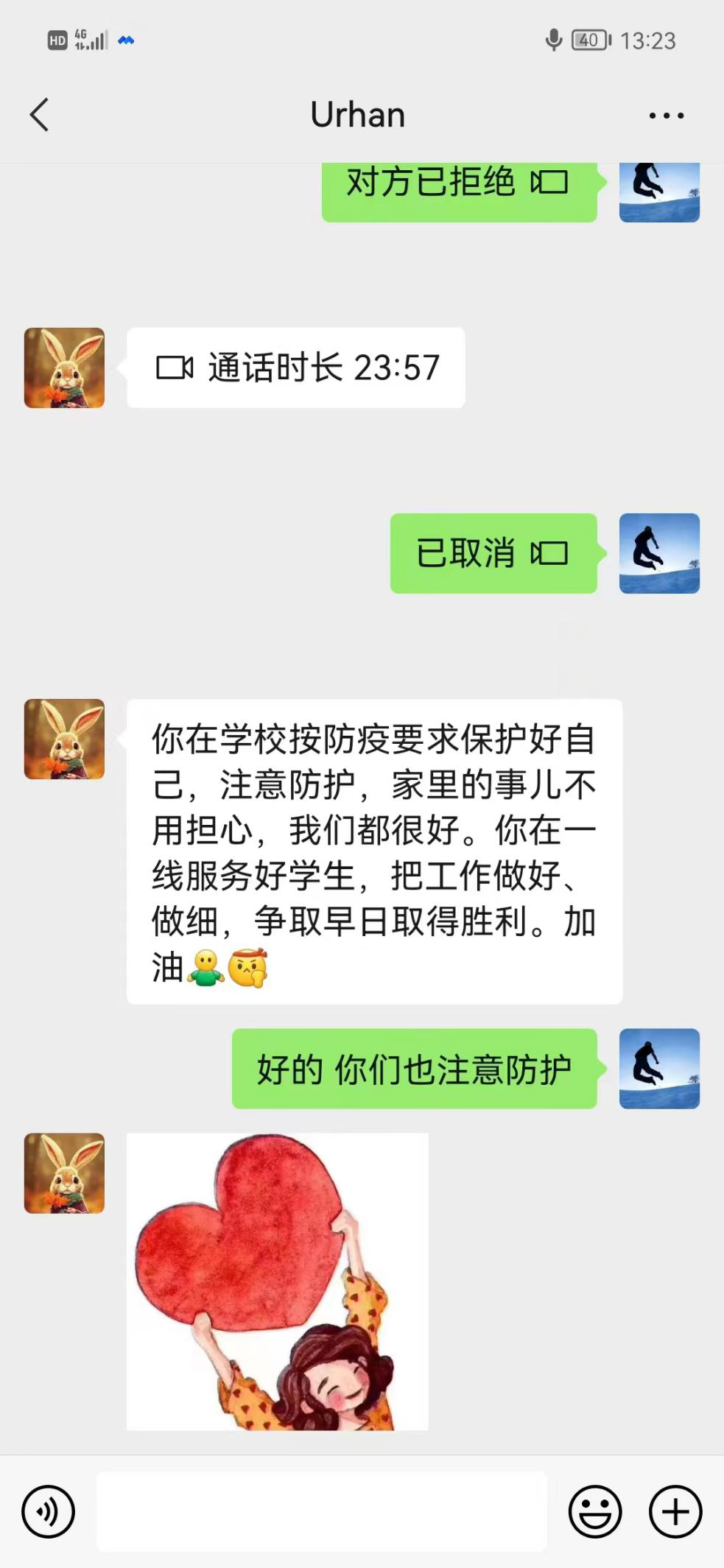Open my avatar next to 已取消
Image resolution: width=724 pixels, height=1568 pixels.
pyautogui.click(x=659, y=553)
